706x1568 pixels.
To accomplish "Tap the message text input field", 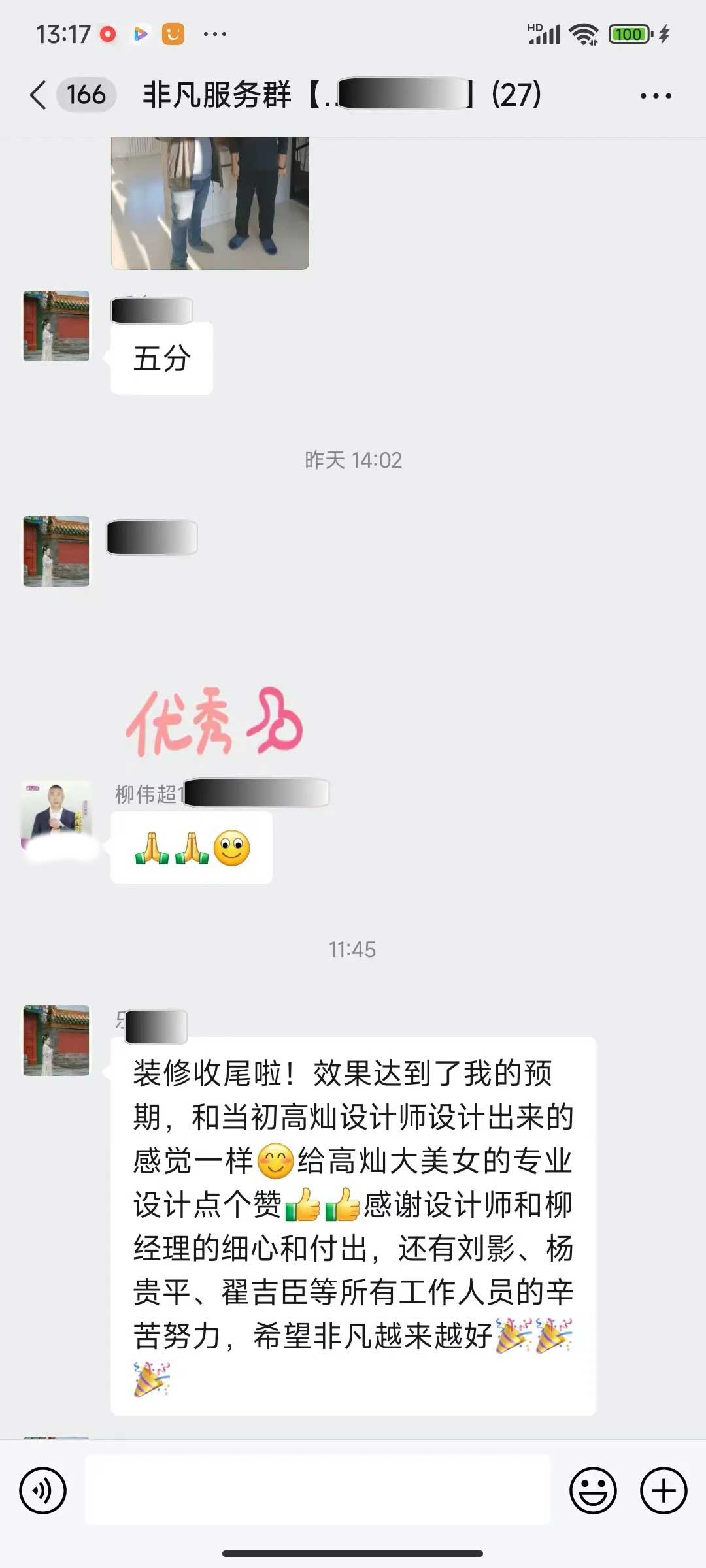I will pyautogui.click(x=318, y=1491).
